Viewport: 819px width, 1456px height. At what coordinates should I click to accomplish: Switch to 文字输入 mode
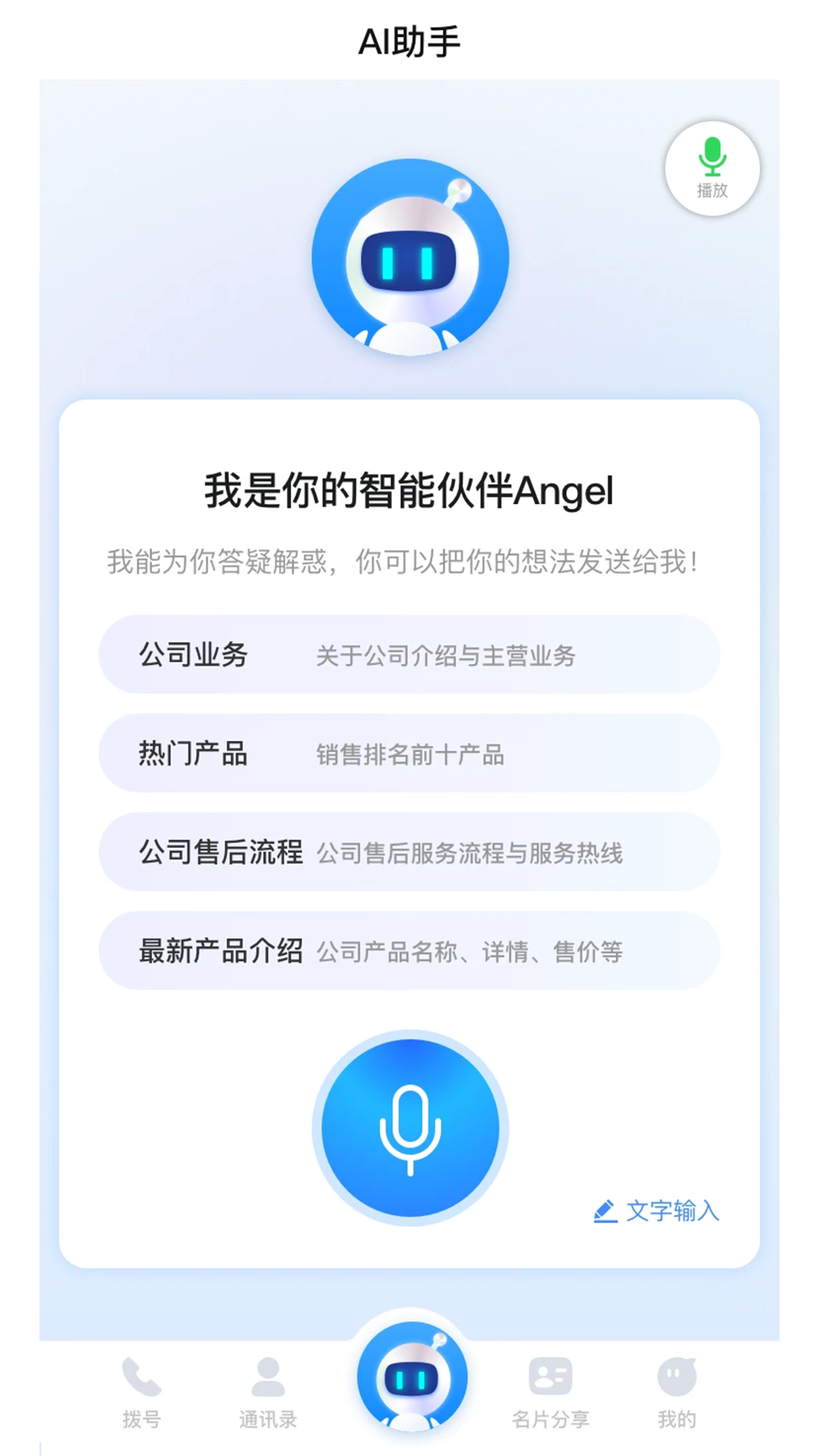pos(657,1211)
